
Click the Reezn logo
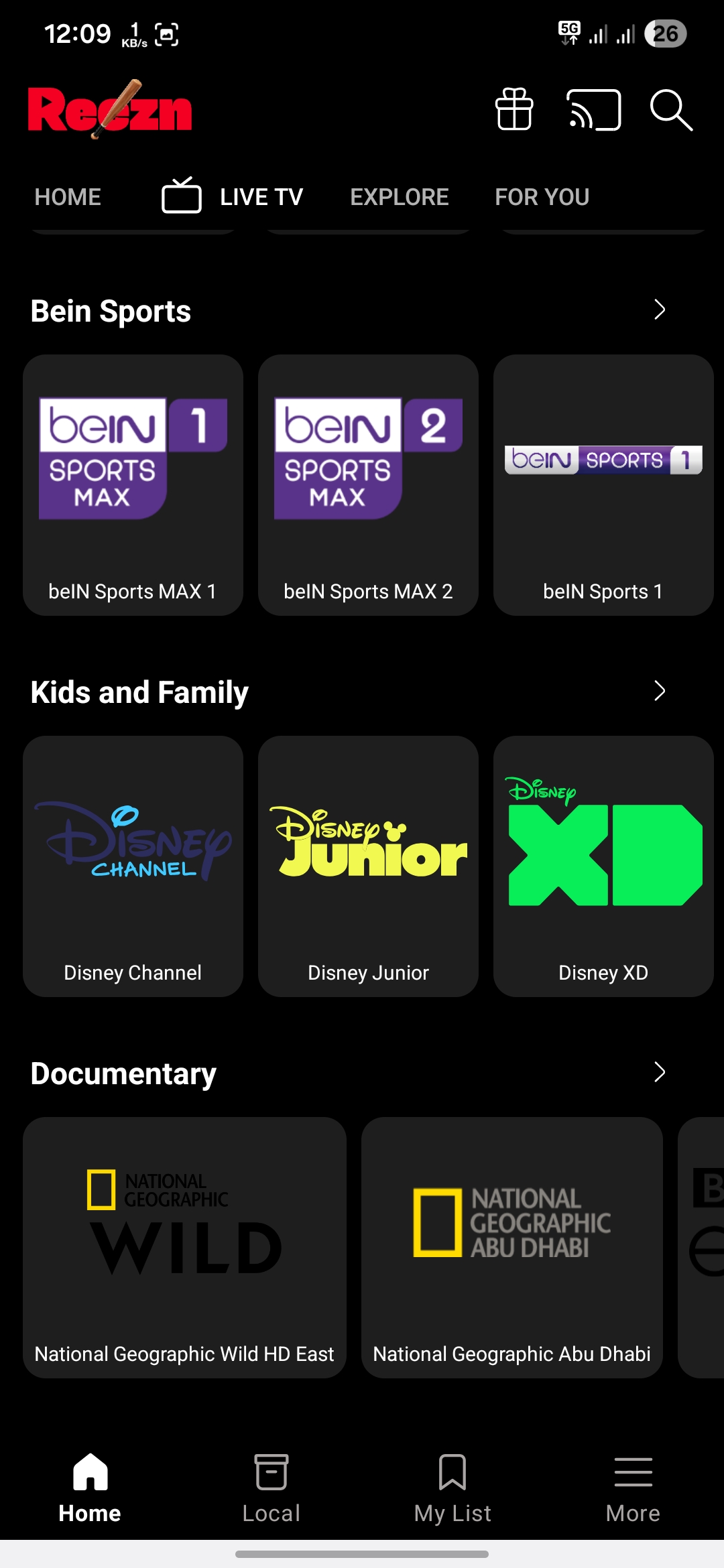tap(111, 111)
